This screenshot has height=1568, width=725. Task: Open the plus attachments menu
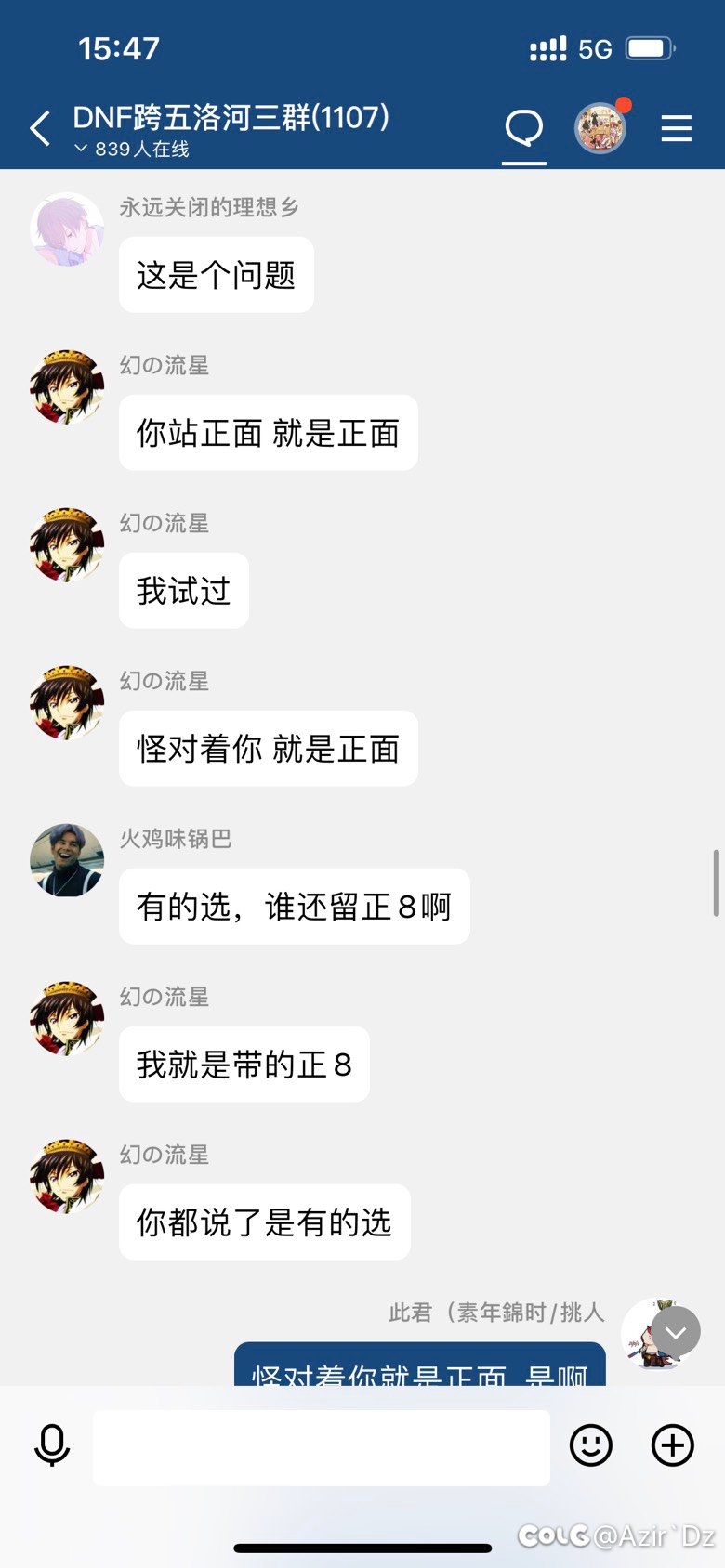click(x=673, y=1445)
